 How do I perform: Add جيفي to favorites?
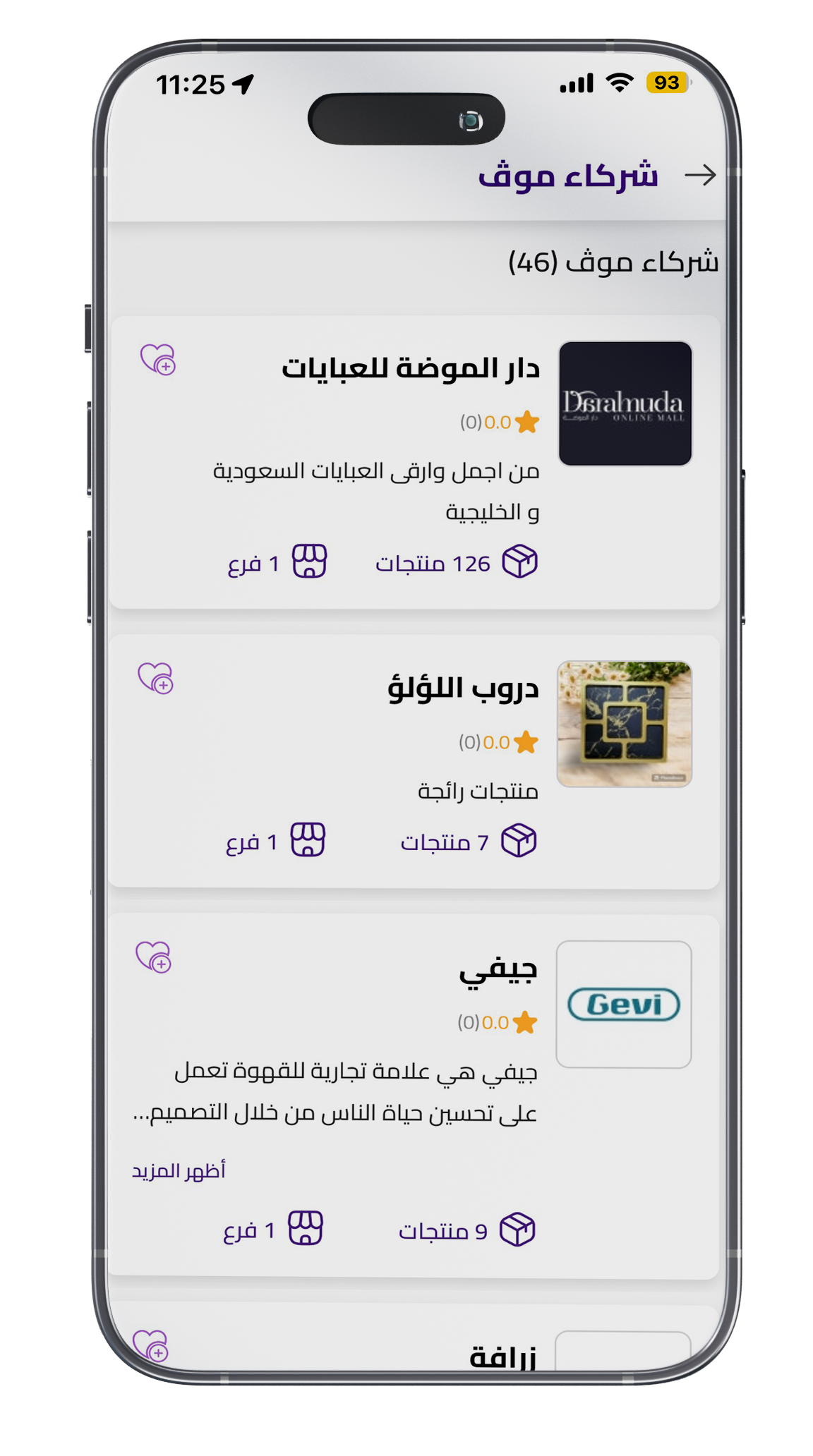(x=153, y=957)
